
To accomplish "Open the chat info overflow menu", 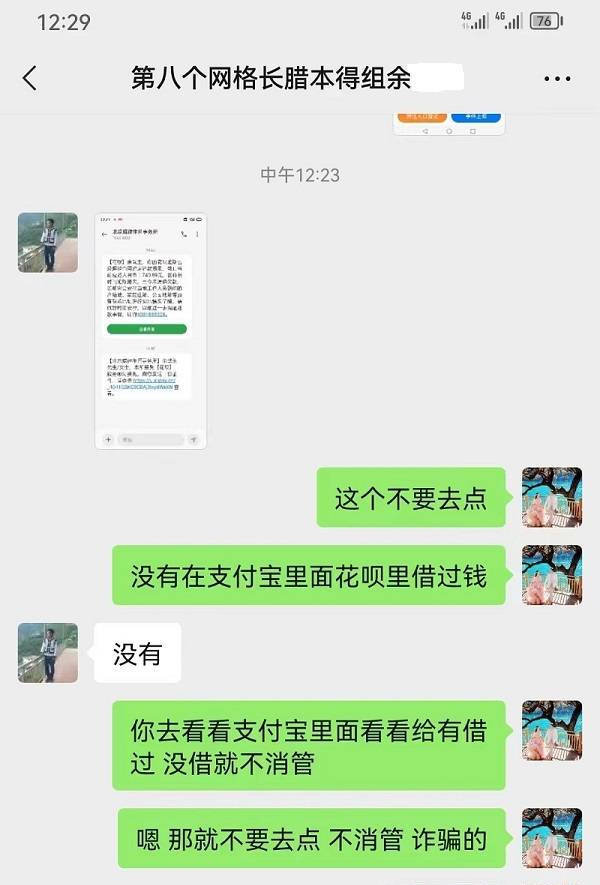I will (557, 78).
